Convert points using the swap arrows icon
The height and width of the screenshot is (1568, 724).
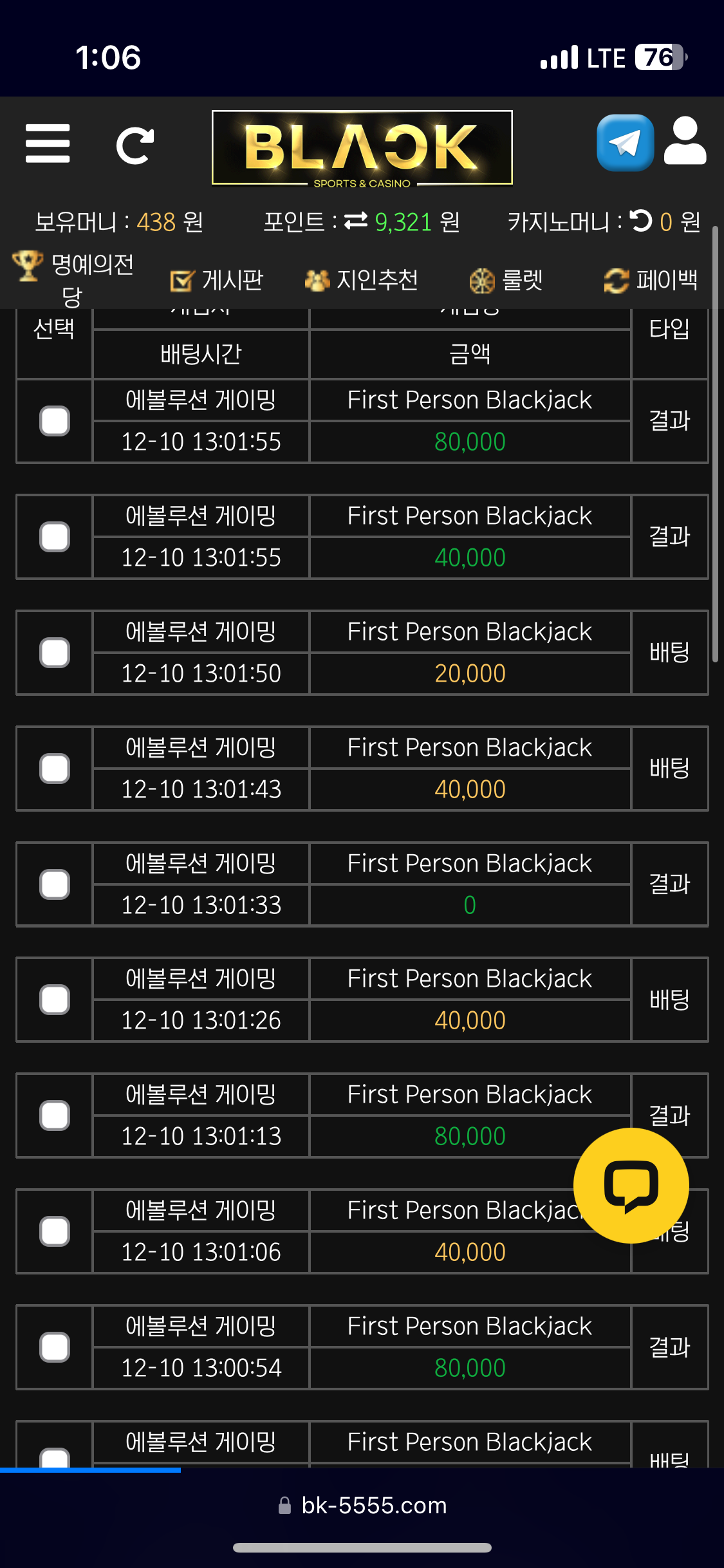[356, 221]
